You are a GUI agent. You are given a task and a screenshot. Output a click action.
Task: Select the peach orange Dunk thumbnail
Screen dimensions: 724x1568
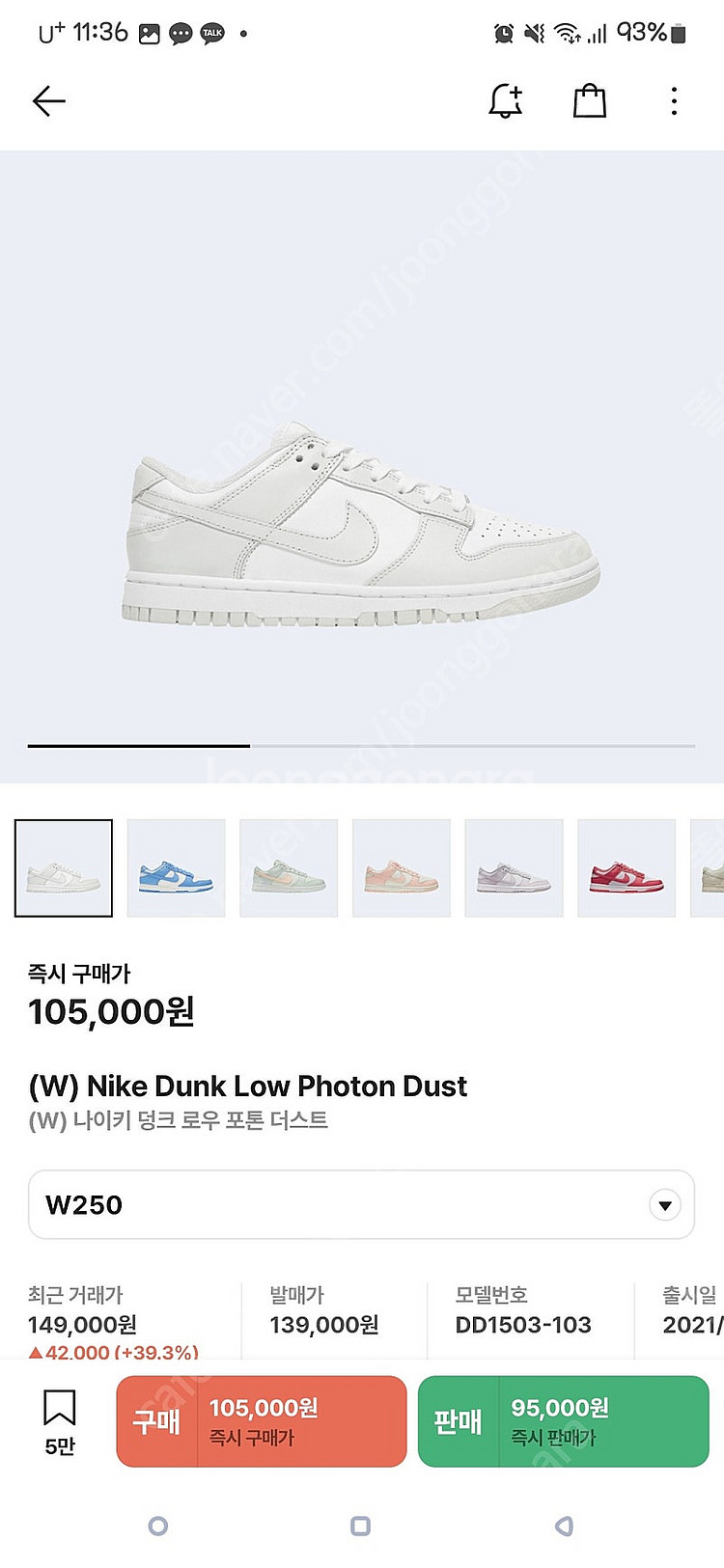point(402,867)
